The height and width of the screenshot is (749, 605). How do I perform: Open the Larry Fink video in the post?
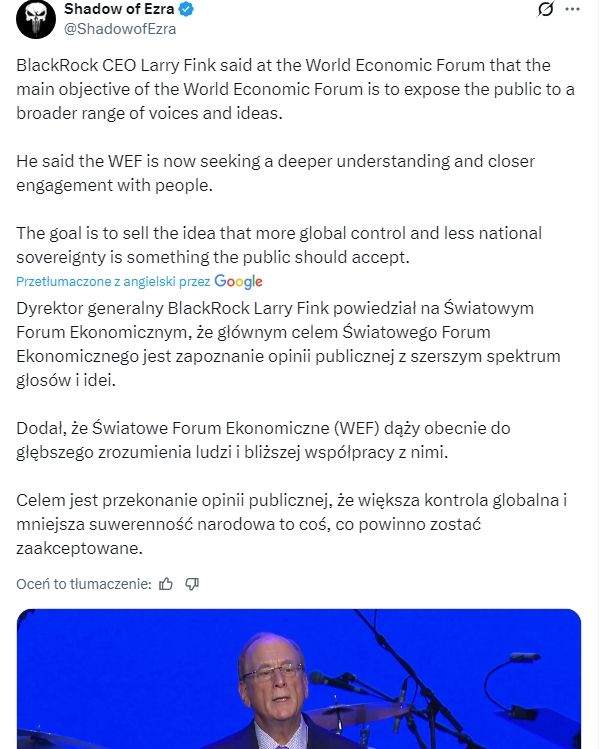(x=299, y=680)
